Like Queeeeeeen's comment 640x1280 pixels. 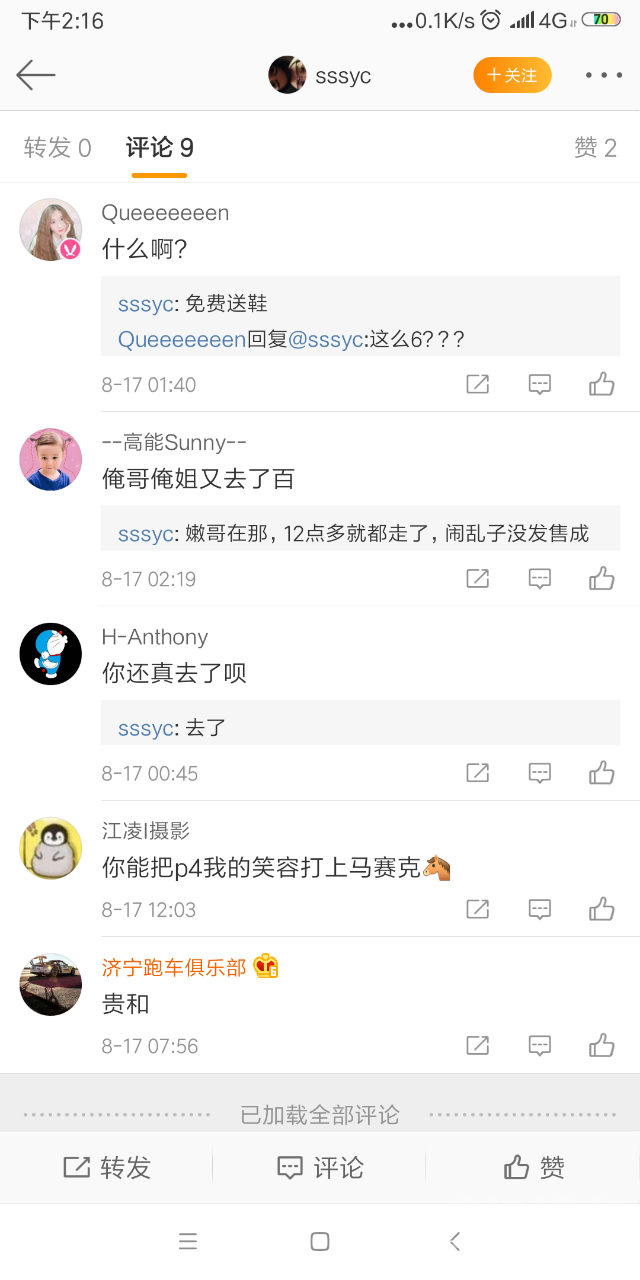601,384
